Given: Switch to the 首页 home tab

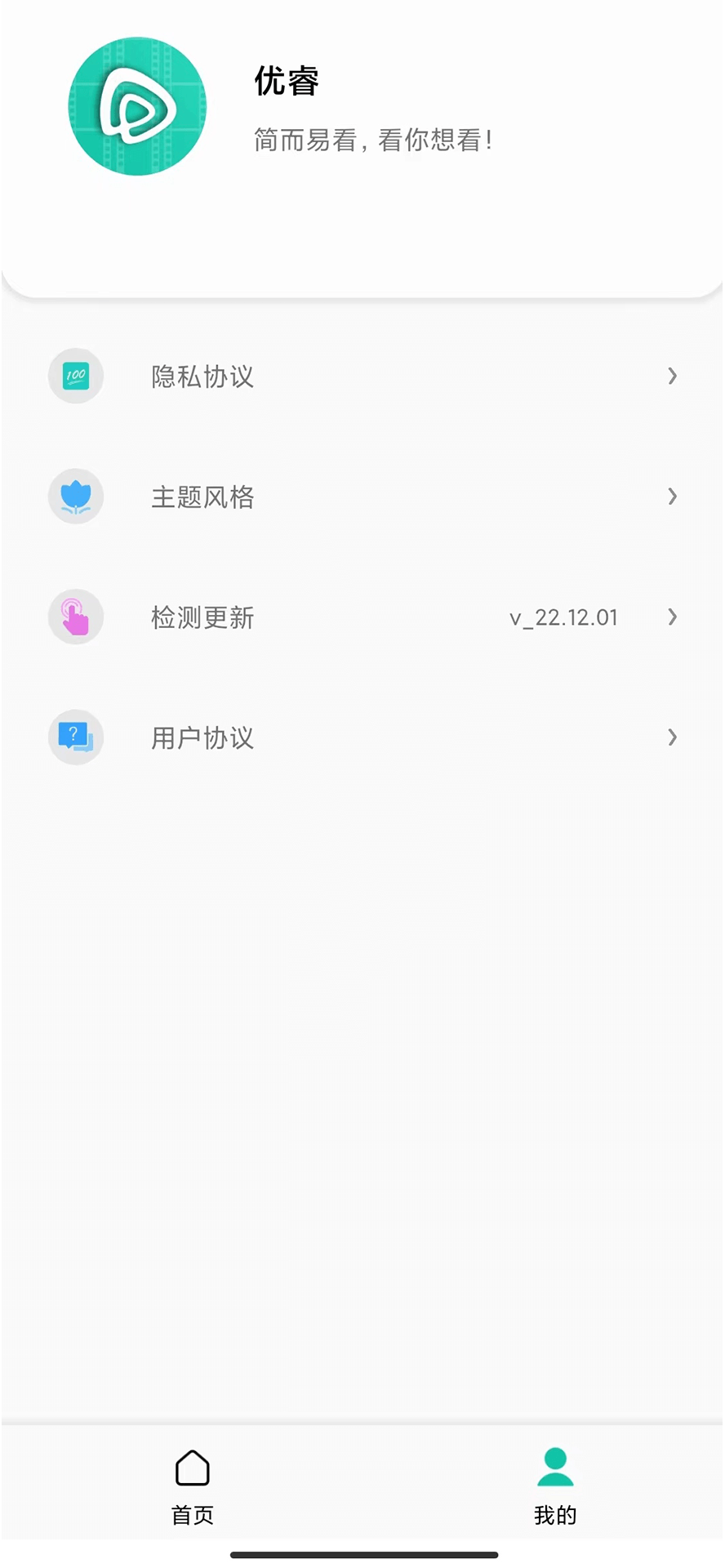Looking at the screenshot, I should click(193, 1486).
